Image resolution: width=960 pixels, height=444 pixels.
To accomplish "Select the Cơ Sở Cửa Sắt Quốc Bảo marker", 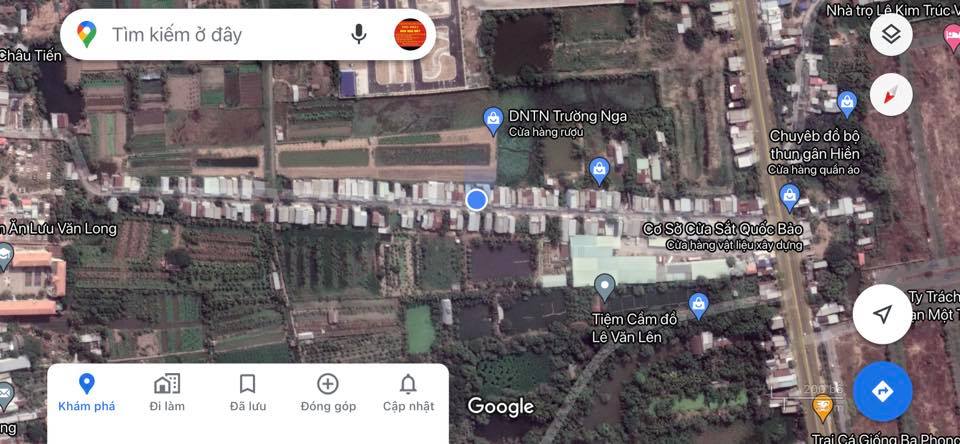I will (789, 195).
